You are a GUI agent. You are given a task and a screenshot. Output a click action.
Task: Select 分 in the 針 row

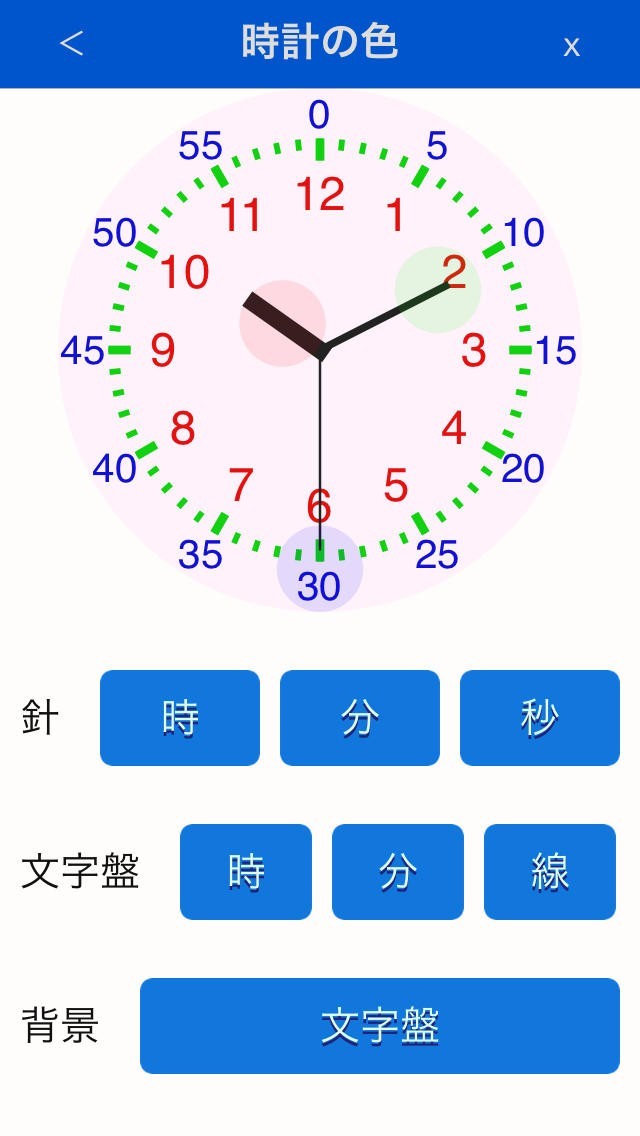[360, 718]
